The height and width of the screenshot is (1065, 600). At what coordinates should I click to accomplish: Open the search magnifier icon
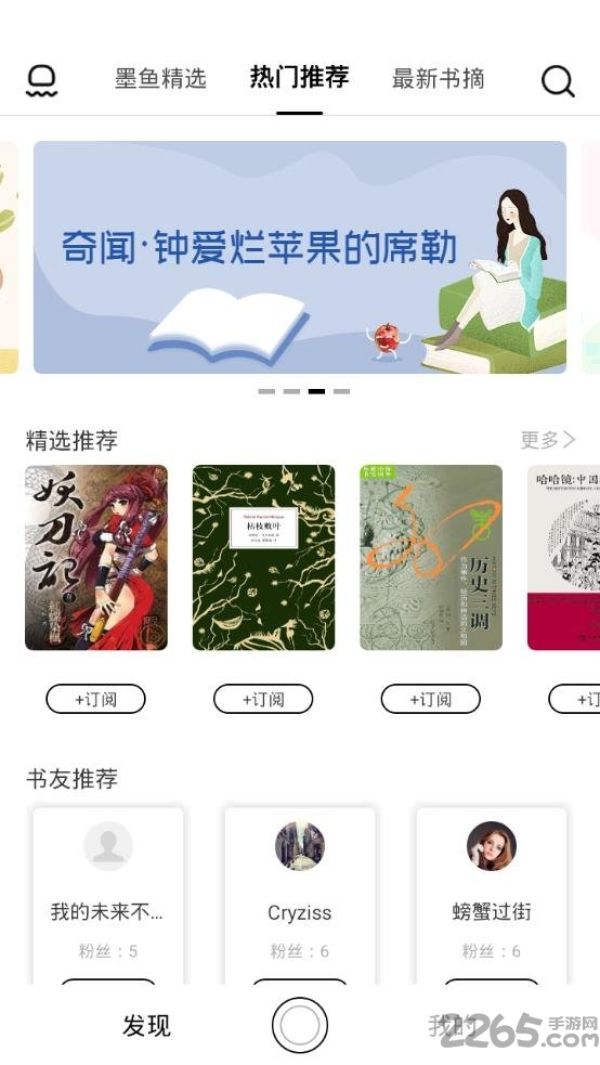[x=557, y=81]
